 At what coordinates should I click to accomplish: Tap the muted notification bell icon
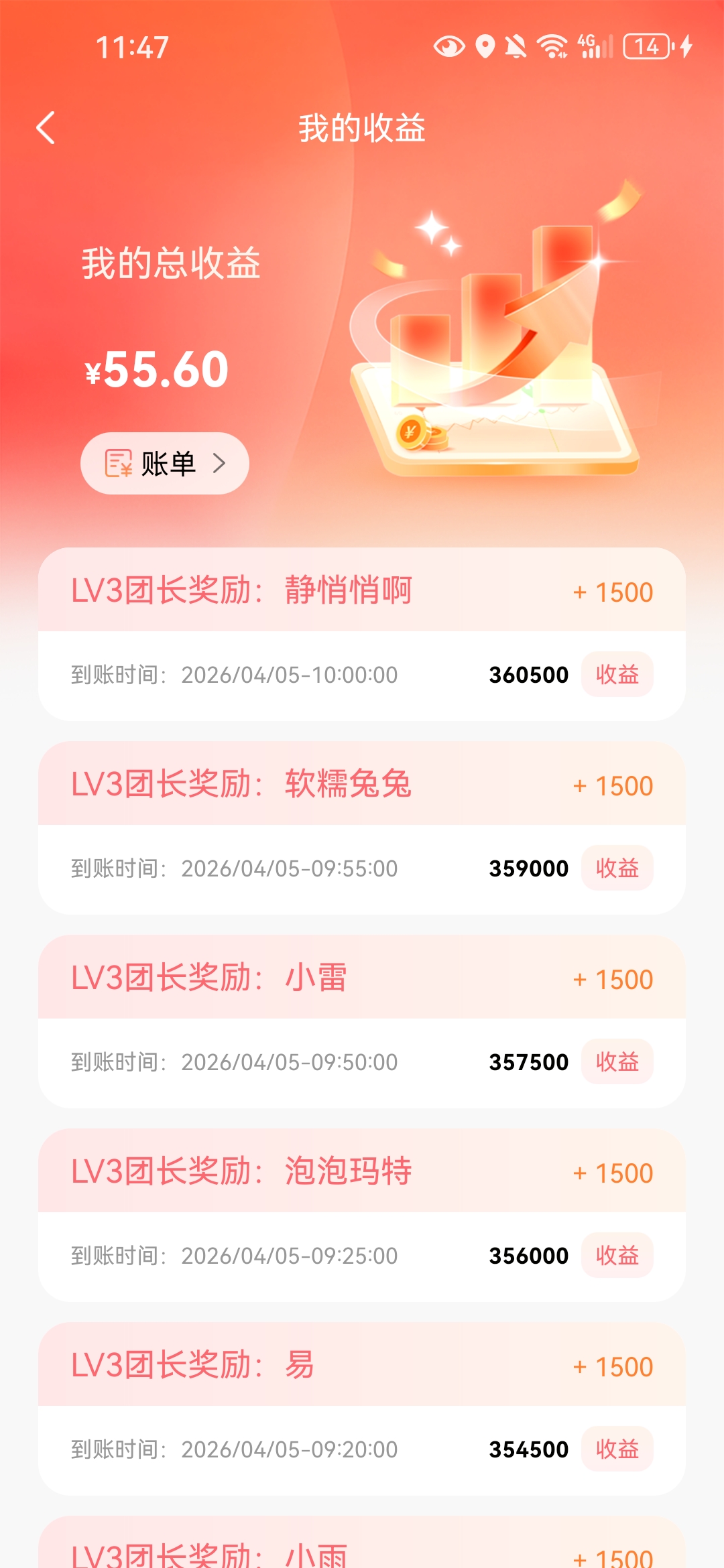tap(516, 47)
